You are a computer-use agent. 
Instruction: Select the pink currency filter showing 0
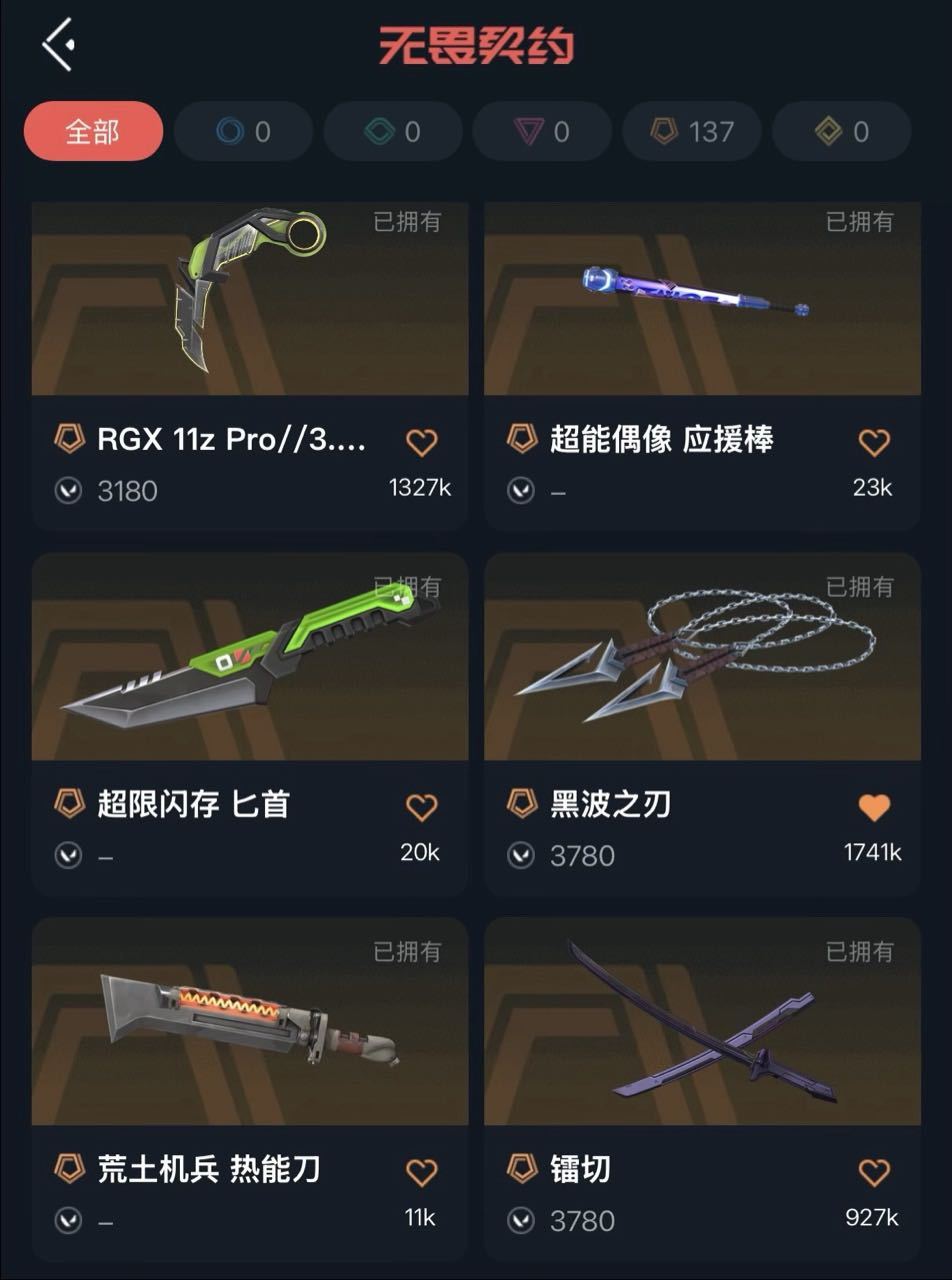541,131
